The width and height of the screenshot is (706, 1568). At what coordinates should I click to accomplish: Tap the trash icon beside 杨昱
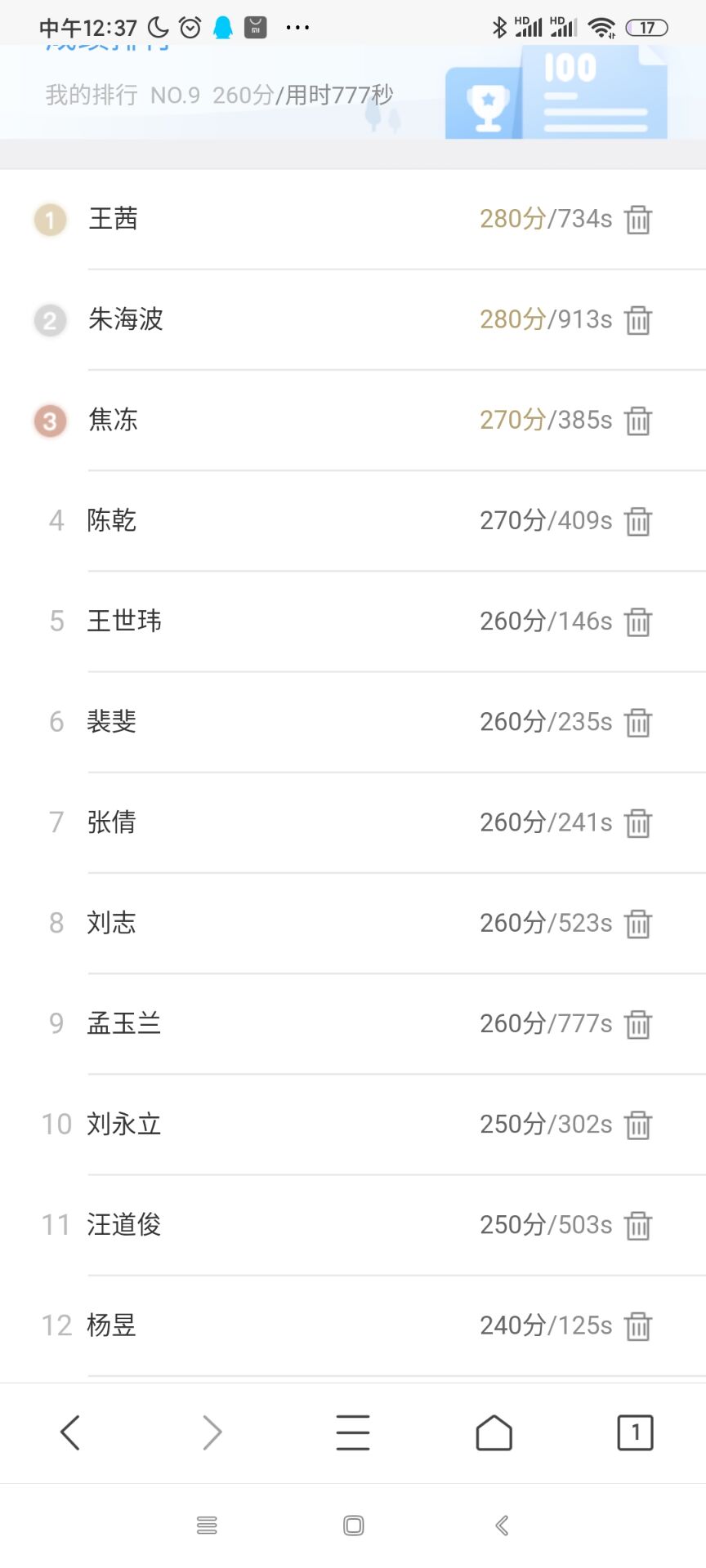point(638,1325)
